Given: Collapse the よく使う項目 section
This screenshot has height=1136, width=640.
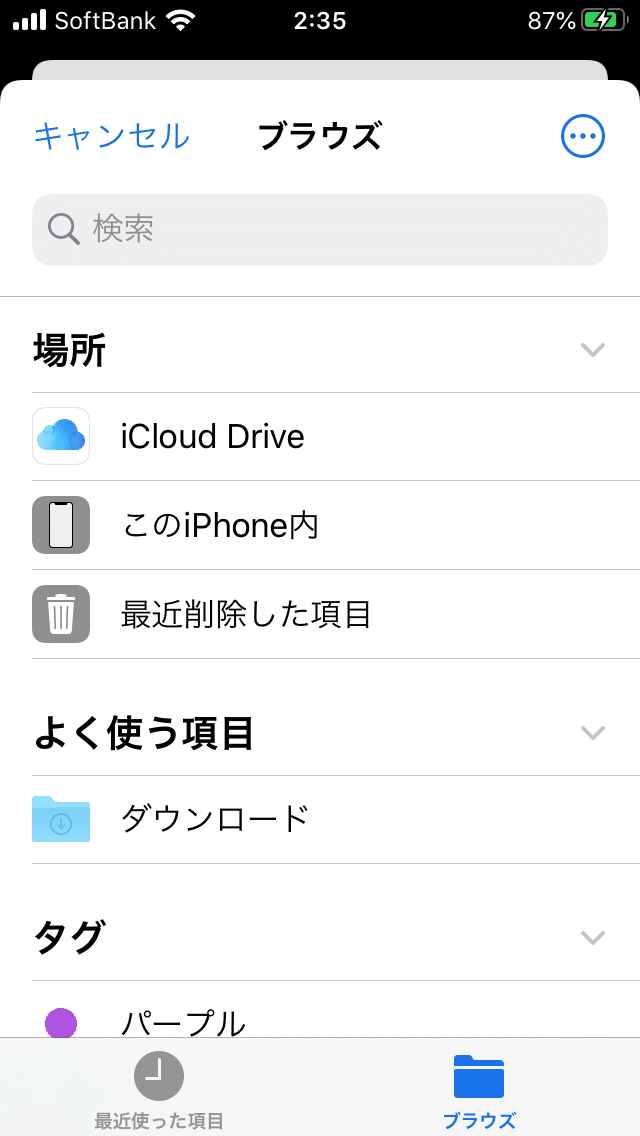Looking at the screenshot, I should [593, 732].
